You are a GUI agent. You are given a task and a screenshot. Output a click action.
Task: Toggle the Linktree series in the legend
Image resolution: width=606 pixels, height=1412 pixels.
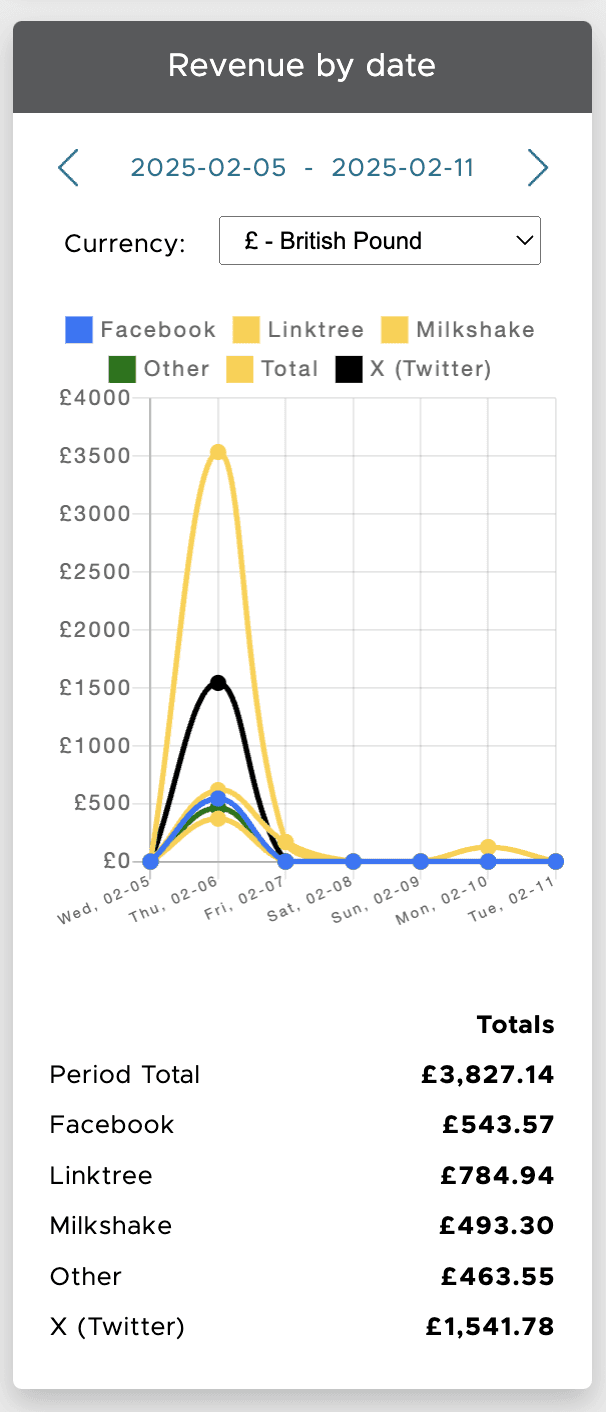click(x=299, y=330)
